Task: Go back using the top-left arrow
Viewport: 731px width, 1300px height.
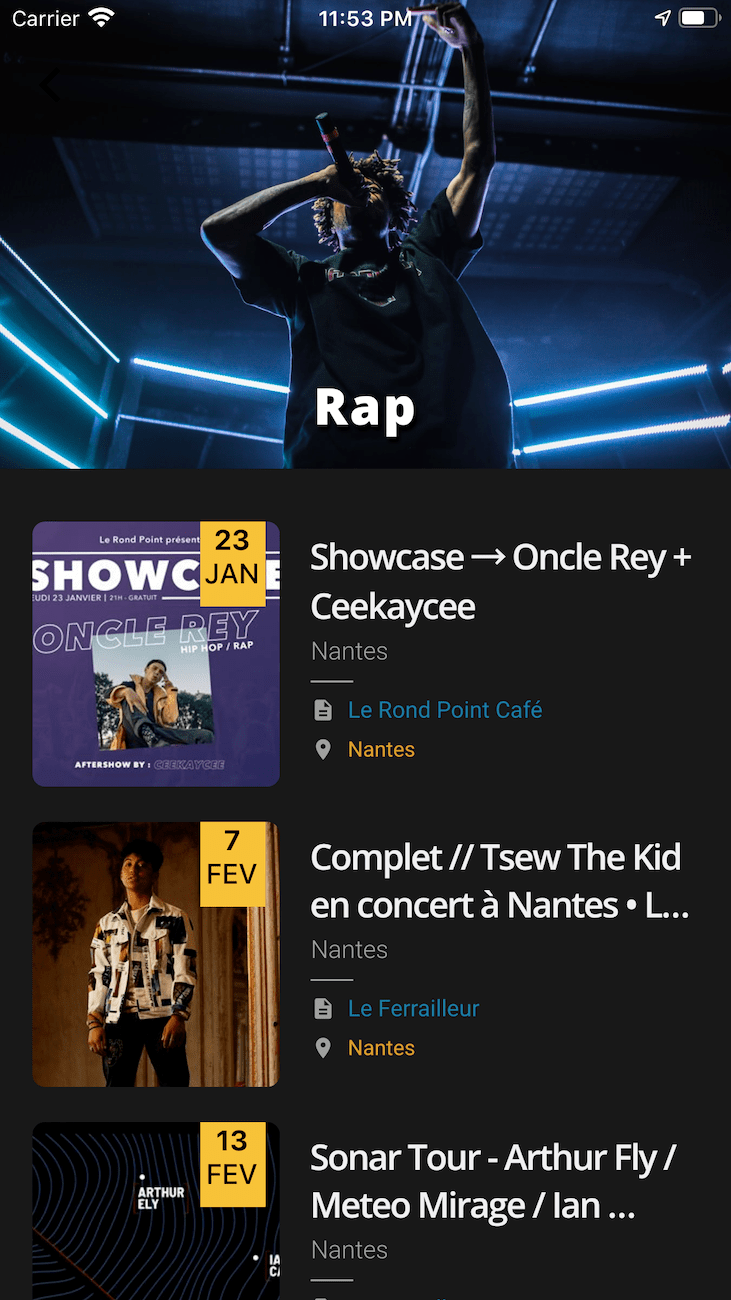Action: coord(48,86)
